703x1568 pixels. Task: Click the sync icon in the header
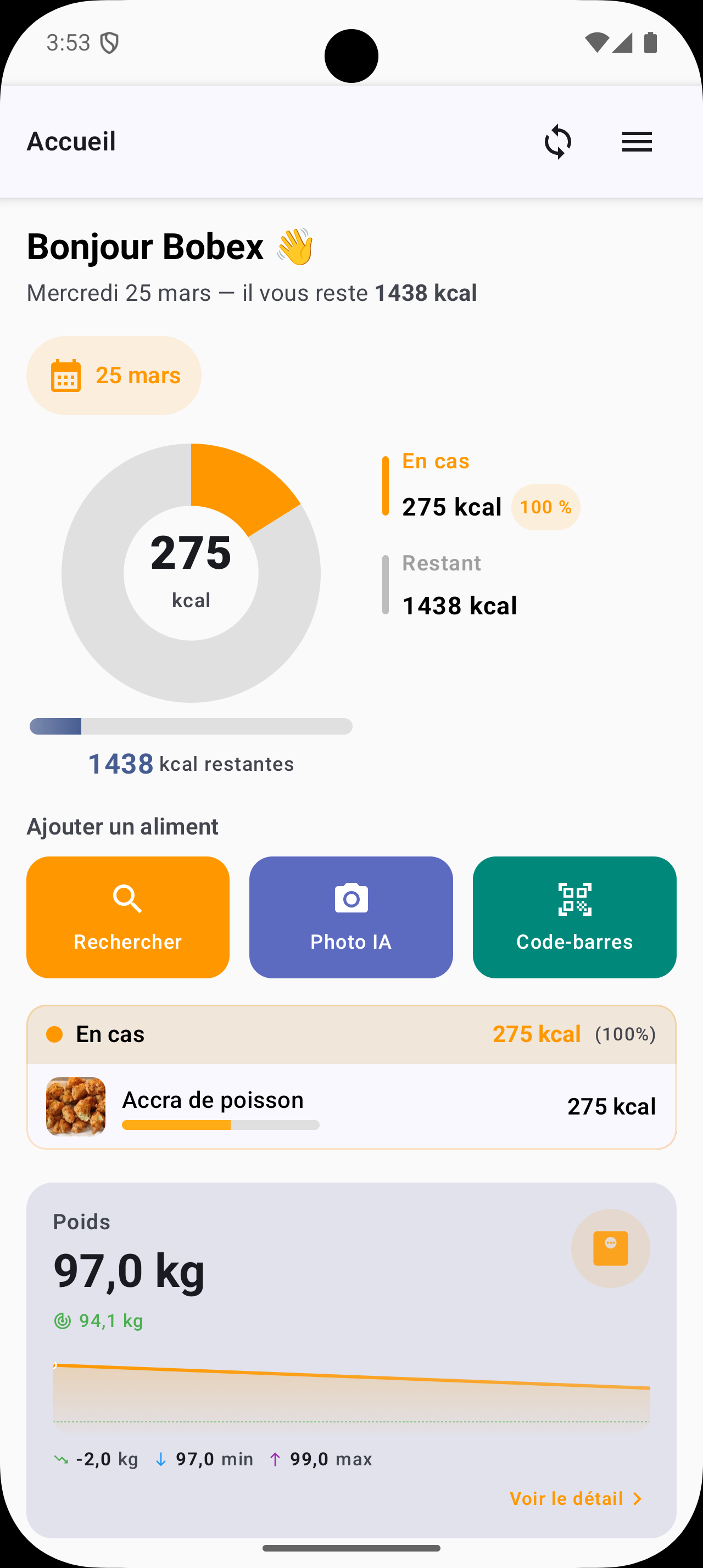point(559,141)
